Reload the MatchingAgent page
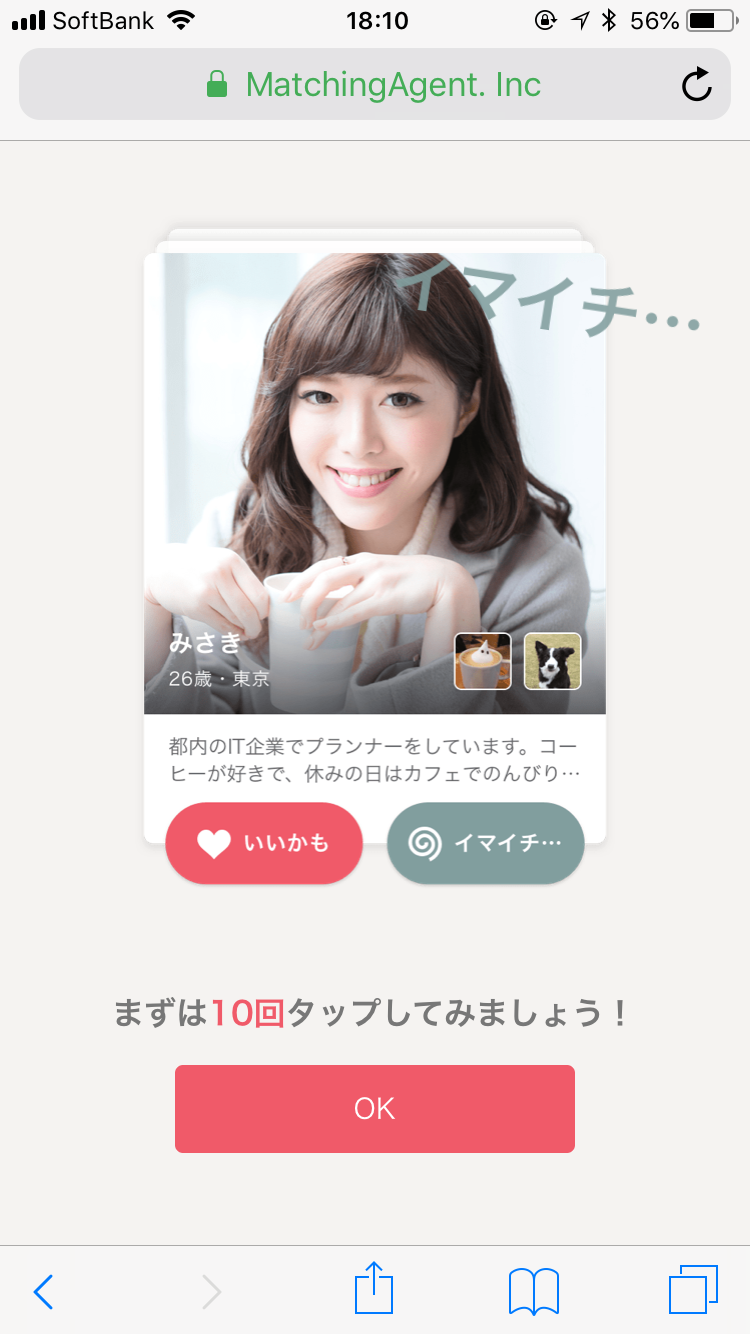 point(696,85)
